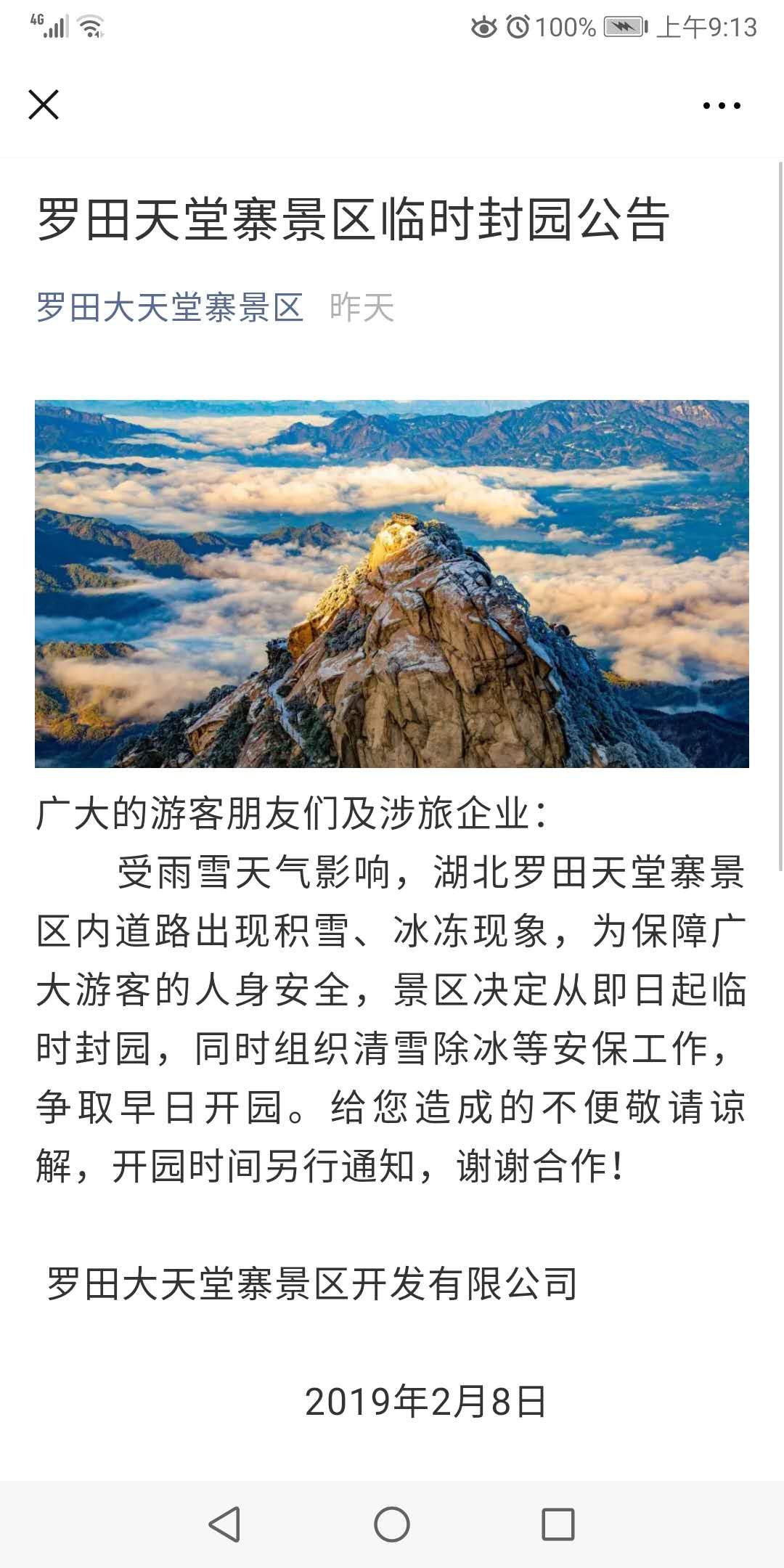The height and width of the screenshot is (1568, 784).
Task: Open the recent apps overview
Action: coord(558,1524)
